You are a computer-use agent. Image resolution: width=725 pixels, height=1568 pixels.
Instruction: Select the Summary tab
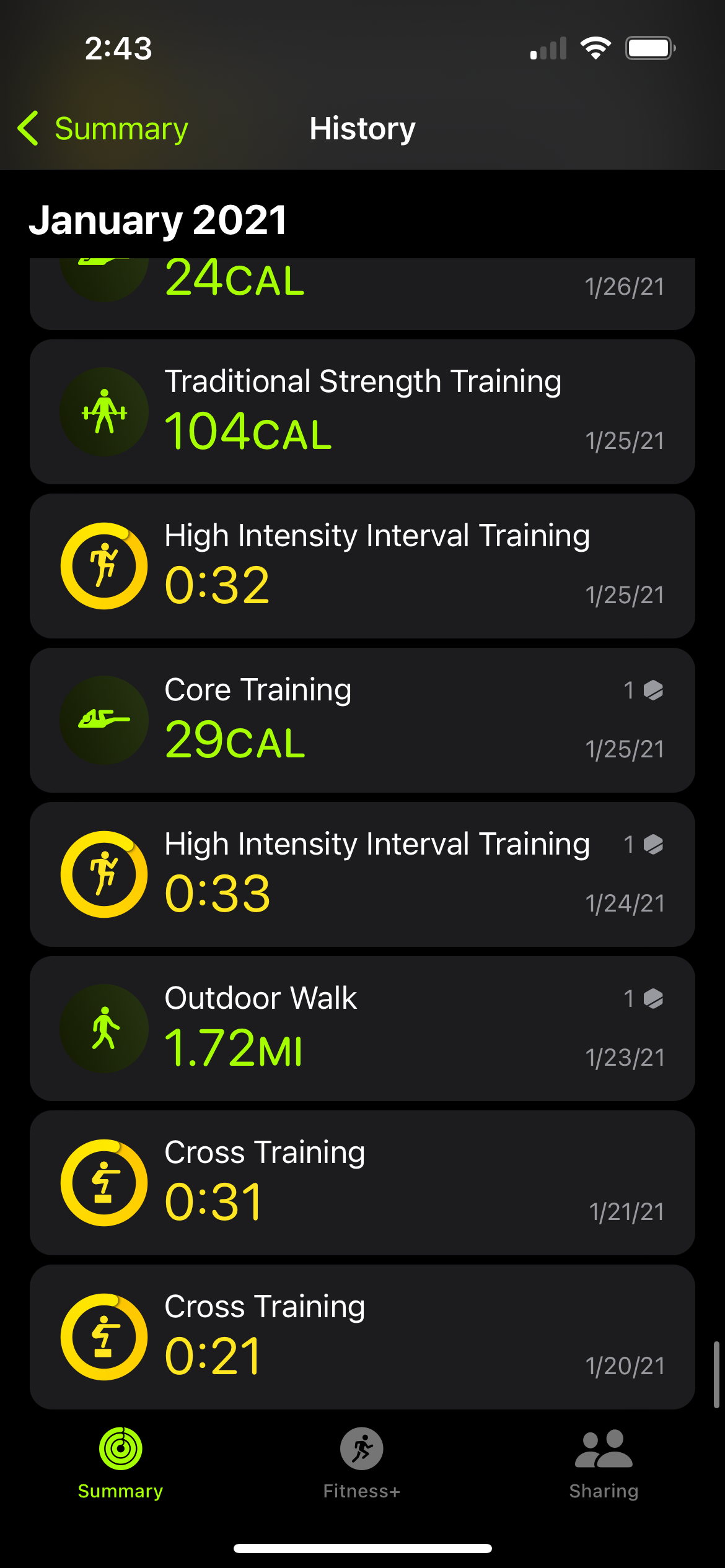[120, 1463]
